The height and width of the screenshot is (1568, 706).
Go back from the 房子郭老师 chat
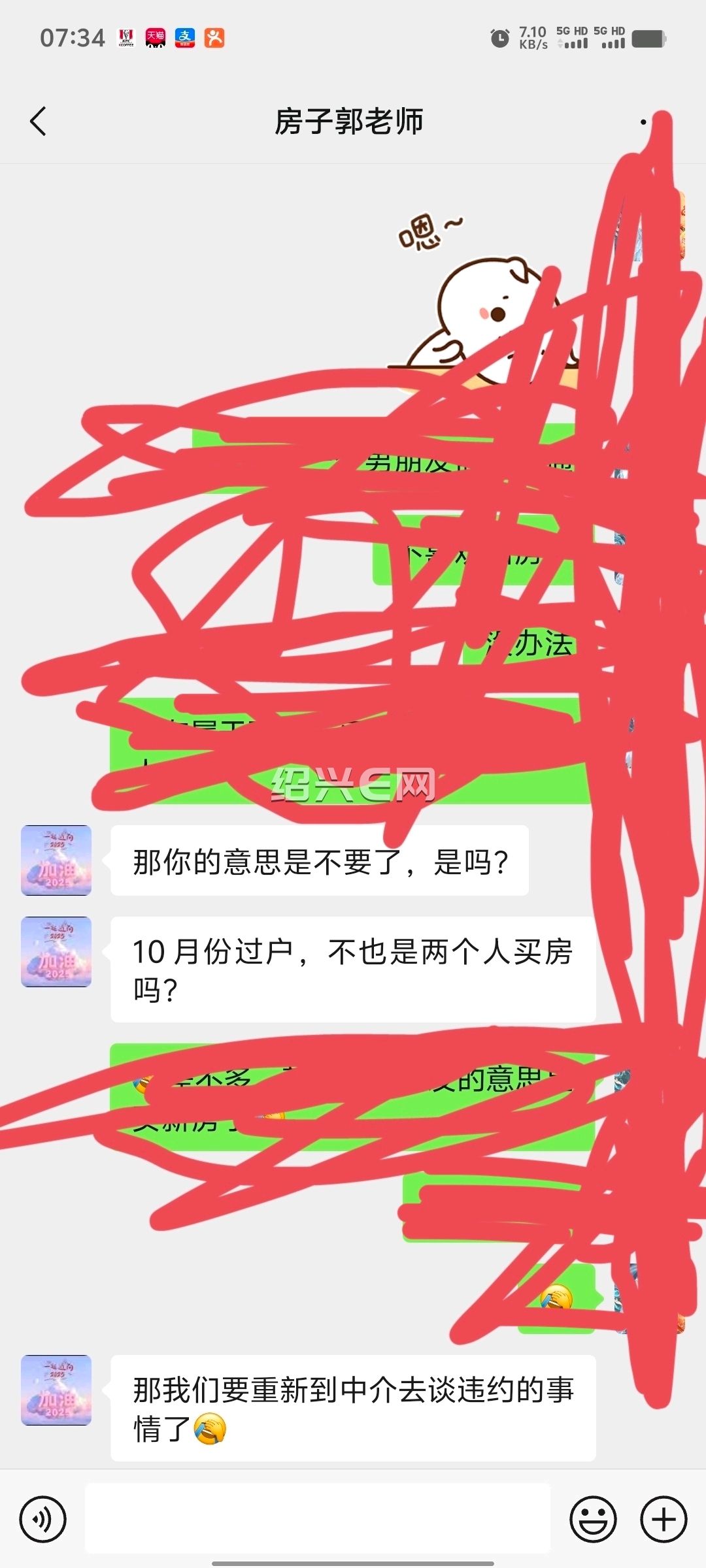click(x=39, y=122)
